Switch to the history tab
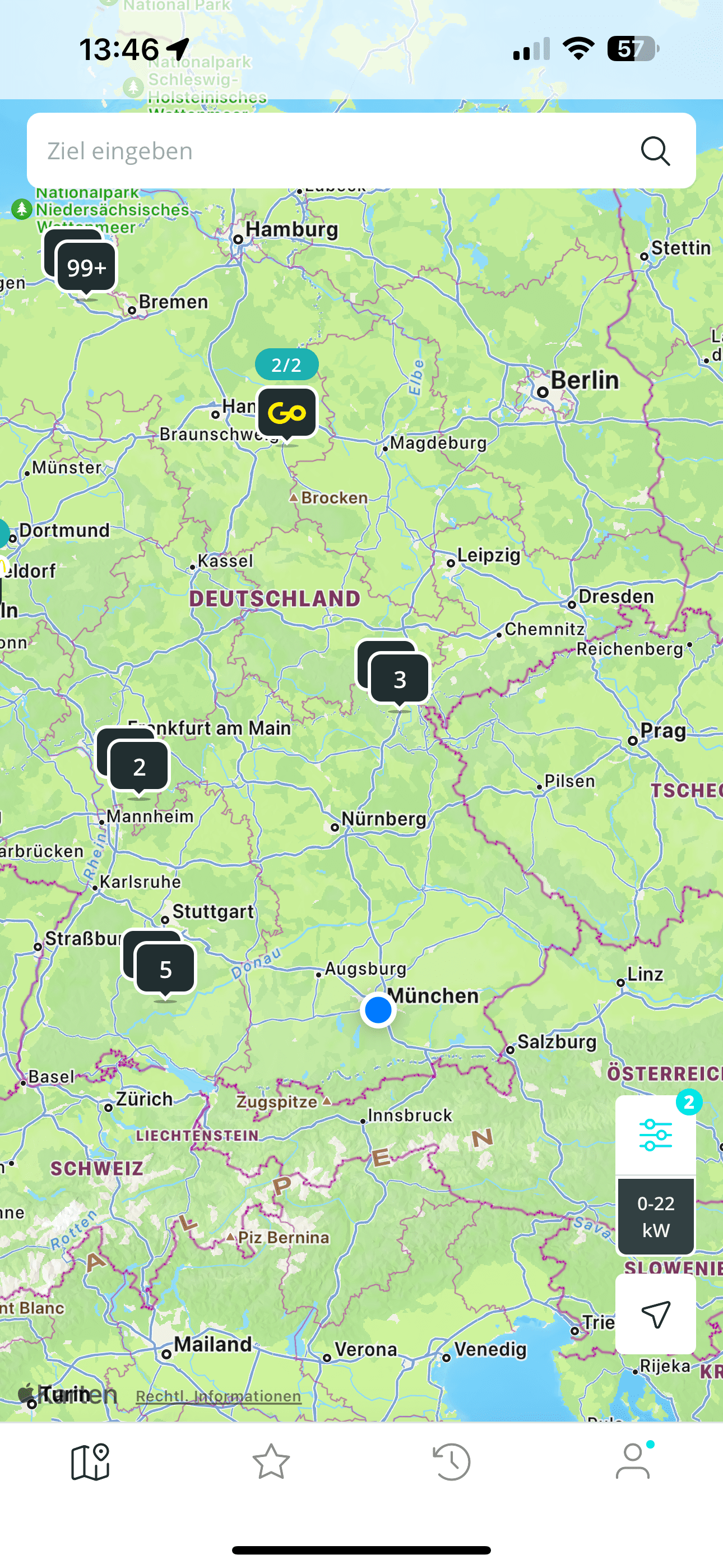Screen dimensions: 723x1568 tap(452, 1461)
